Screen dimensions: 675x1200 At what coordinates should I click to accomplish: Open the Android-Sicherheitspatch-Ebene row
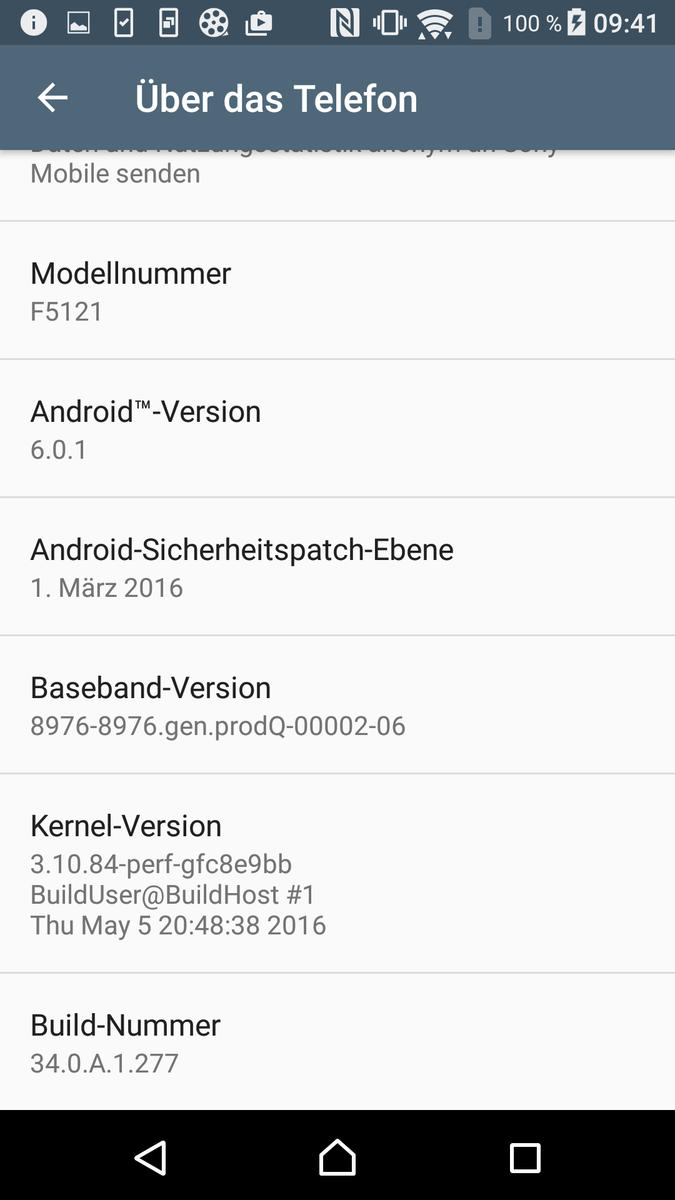(337, 567)
